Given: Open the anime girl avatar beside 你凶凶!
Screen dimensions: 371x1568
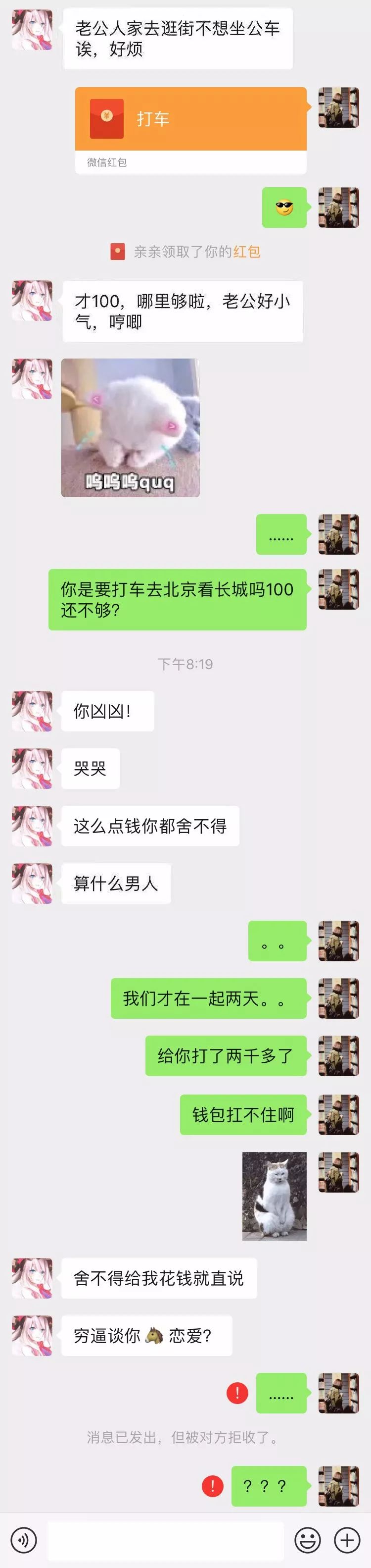Looking at the screenshot, I should [32, 711].
